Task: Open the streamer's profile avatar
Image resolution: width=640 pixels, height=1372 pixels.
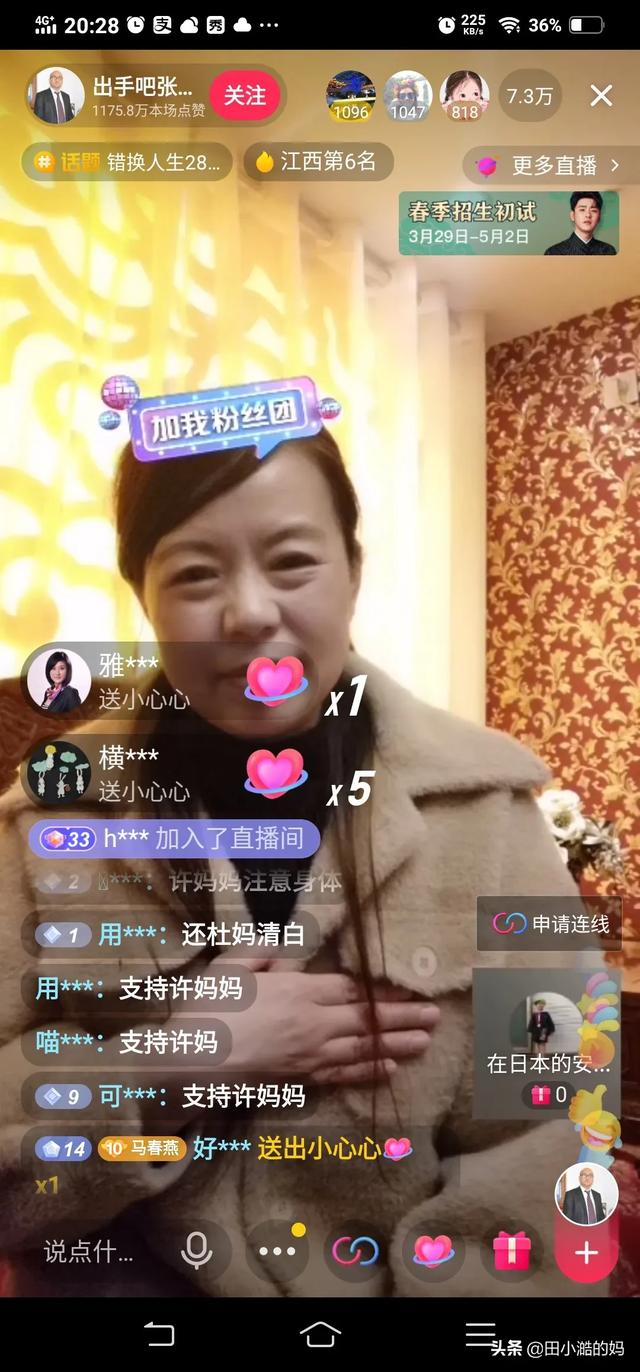Action: [56, 96]
